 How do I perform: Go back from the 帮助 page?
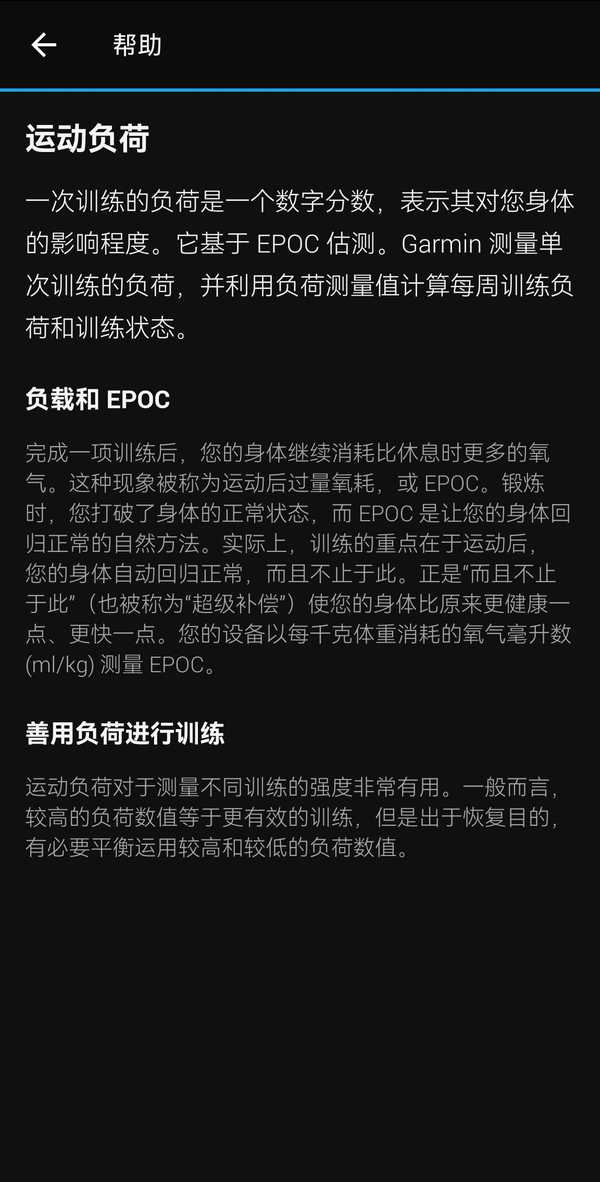pos(44,45)
